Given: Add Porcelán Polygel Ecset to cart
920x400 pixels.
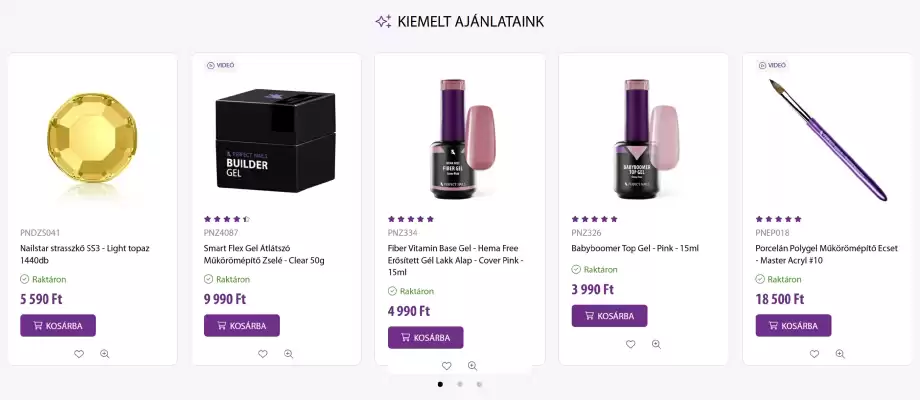Looking at the screenshot, I should [793, 326].
